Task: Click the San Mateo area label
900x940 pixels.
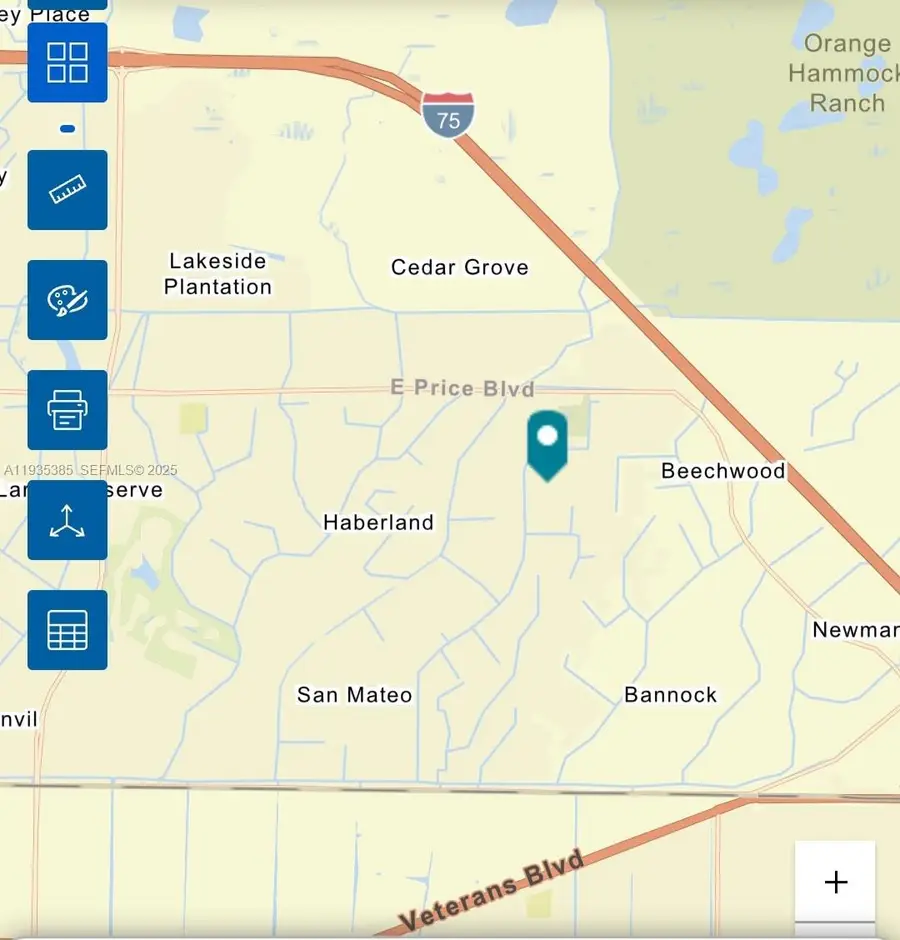Action: (354, 694)
